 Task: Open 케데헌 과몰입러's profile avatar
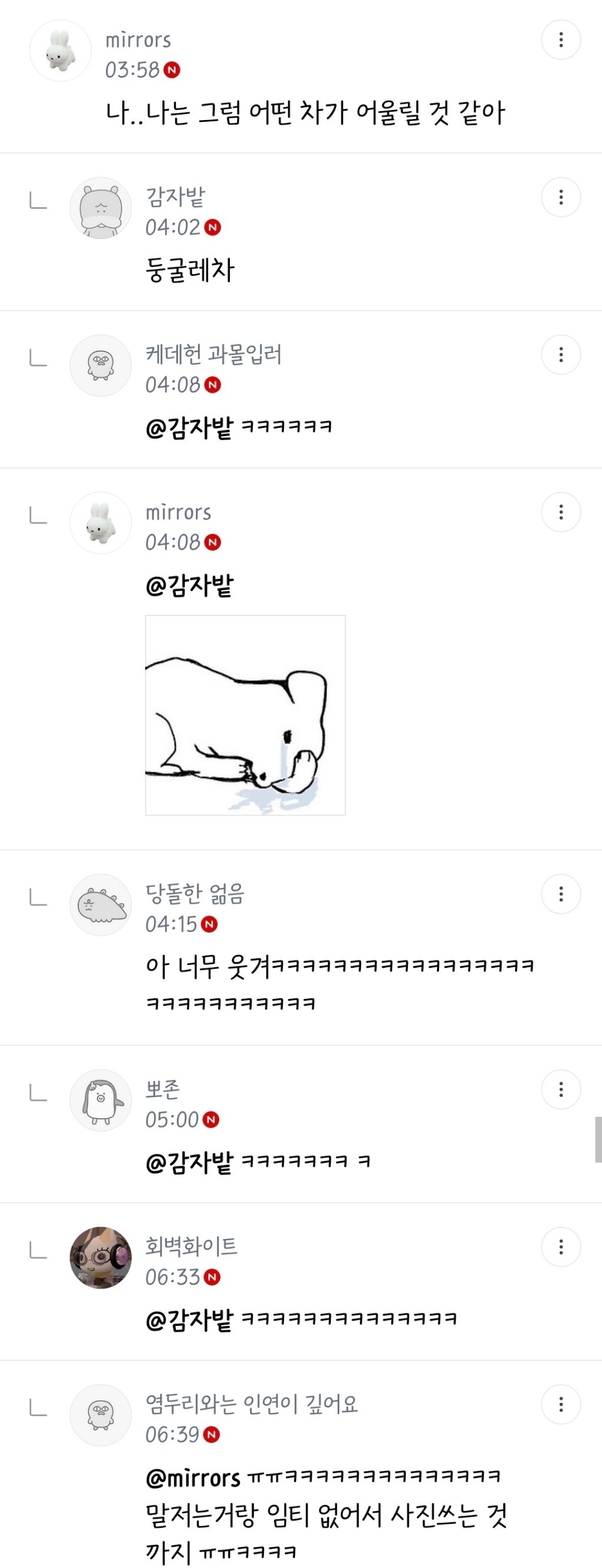101,366
